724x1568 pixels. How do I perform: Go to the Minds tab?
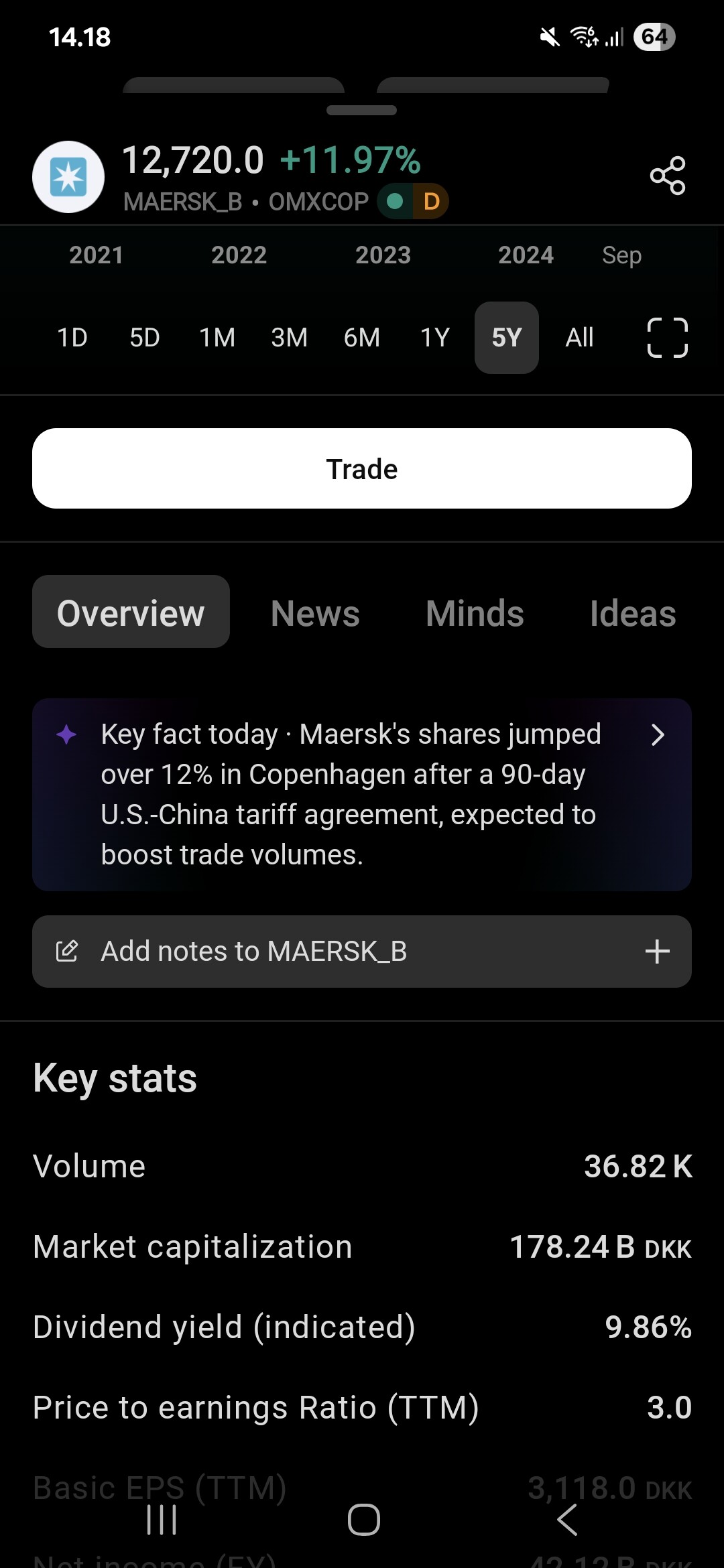(x=475, y=613)
